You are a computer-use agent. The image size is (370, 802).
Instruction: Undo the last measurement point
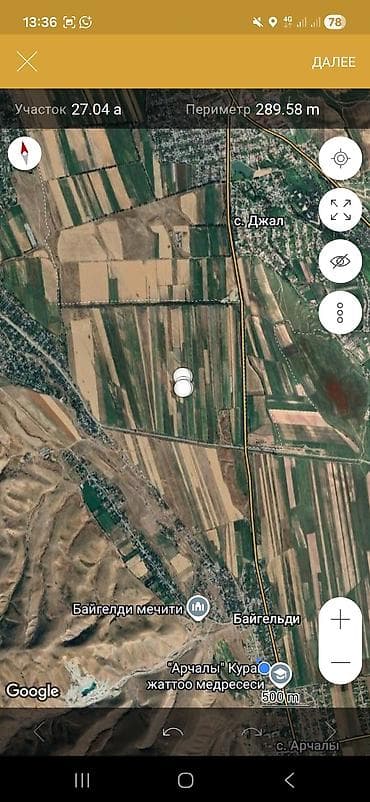pos(172,732)
